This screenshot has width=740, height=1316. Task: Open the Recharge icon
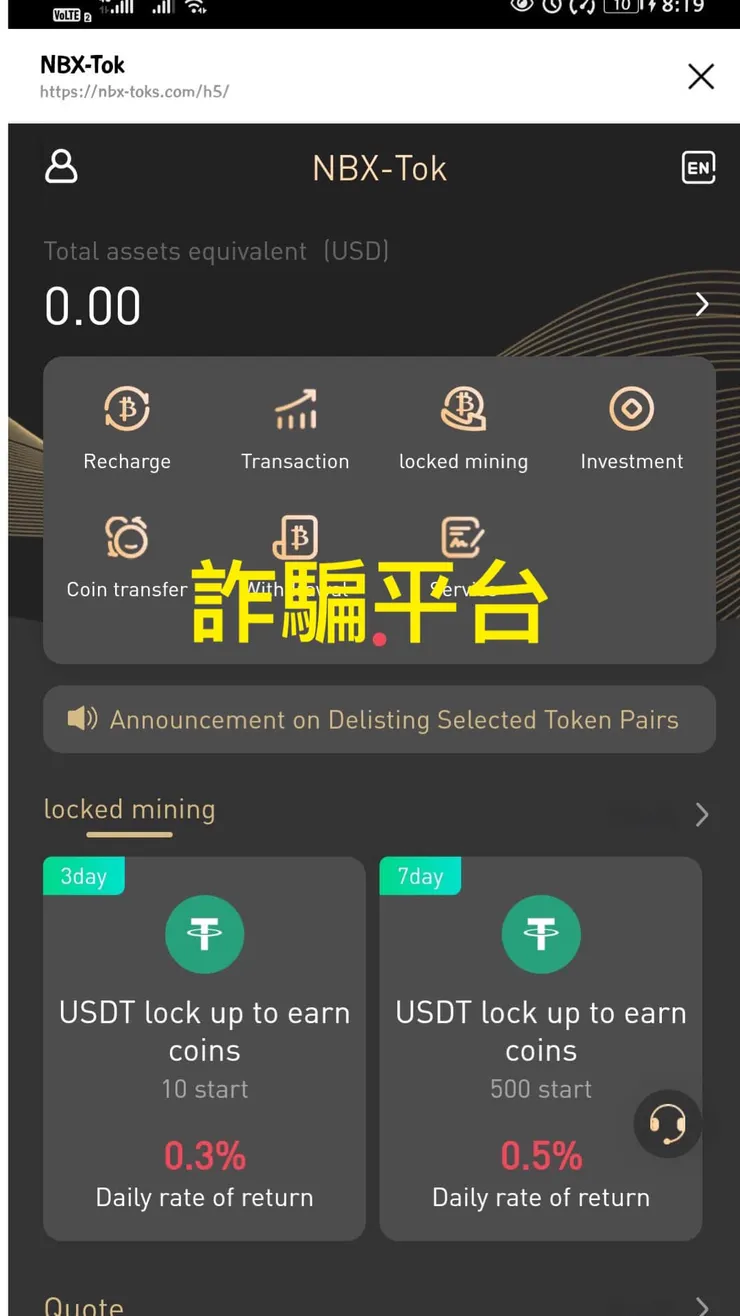(x=127, y=408)
